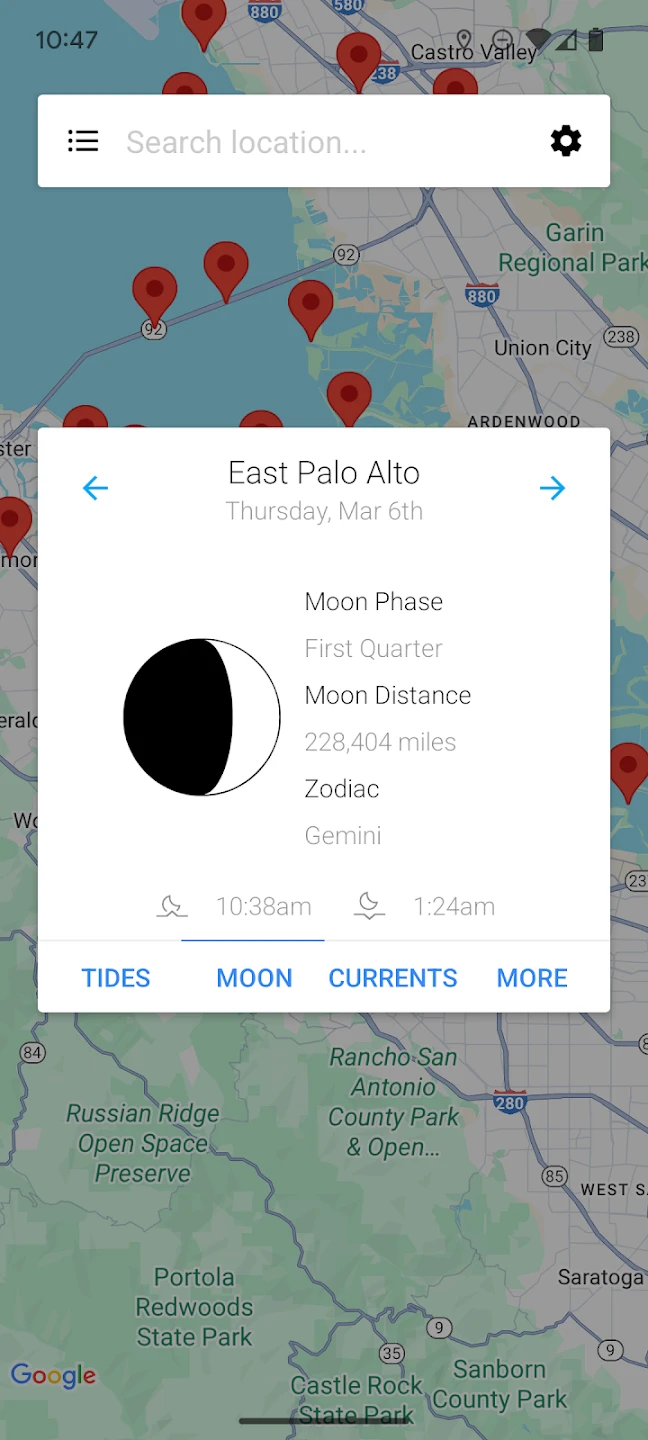This screenshot has width=648, height=1440.
Task: Open settings gear icon
Action: pos(566,141)
